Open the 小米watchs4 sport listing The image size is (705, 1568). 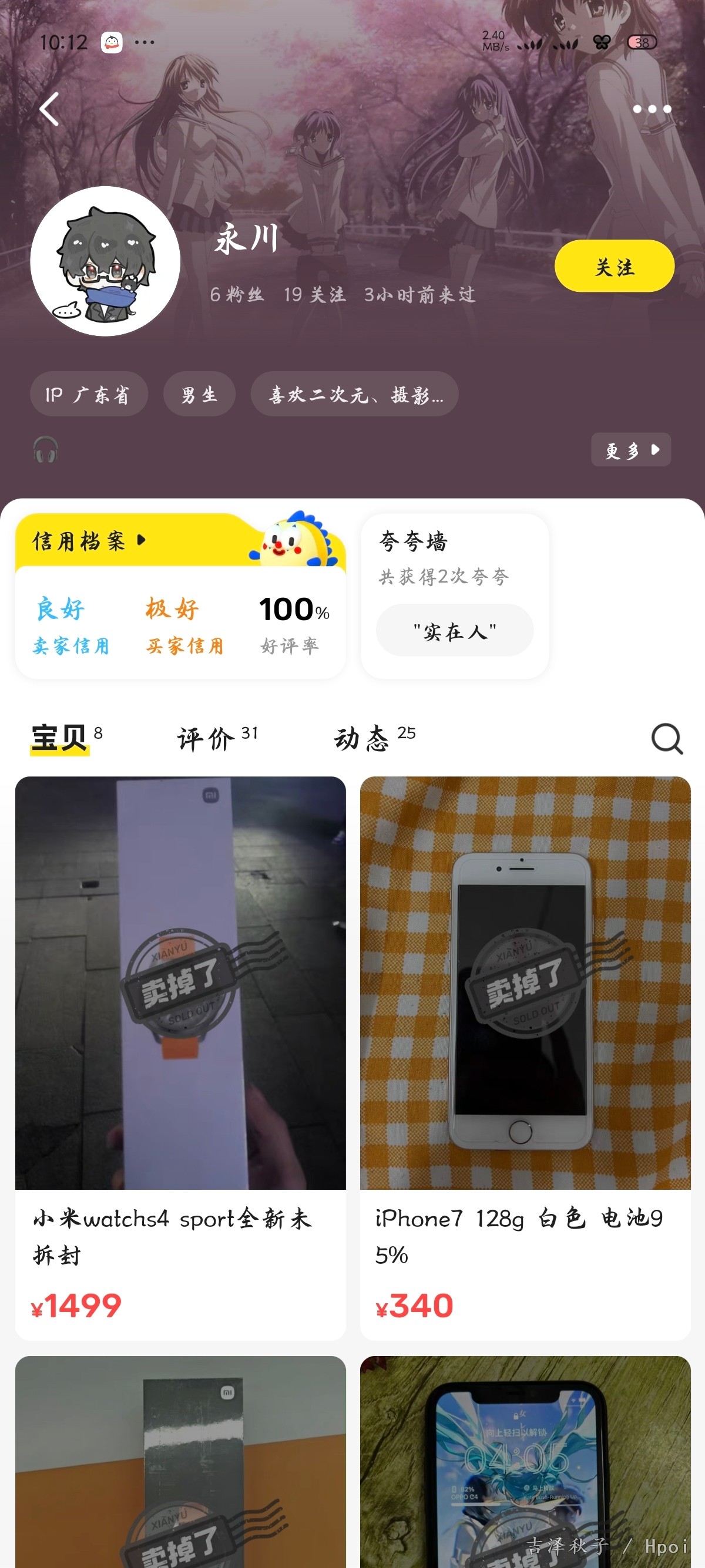tap(180, 1058)
